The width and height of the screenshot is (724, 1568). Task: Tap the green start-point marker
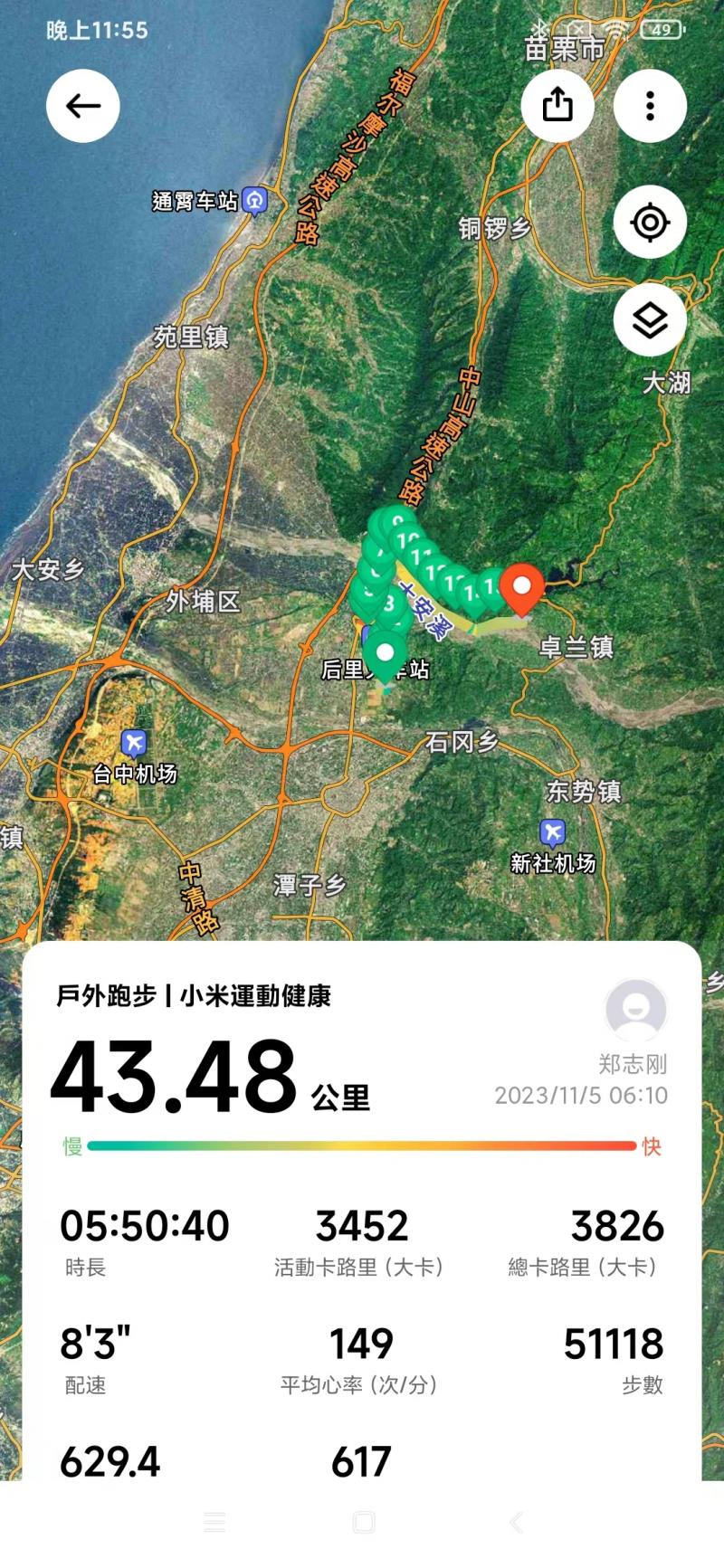[385, 655]
